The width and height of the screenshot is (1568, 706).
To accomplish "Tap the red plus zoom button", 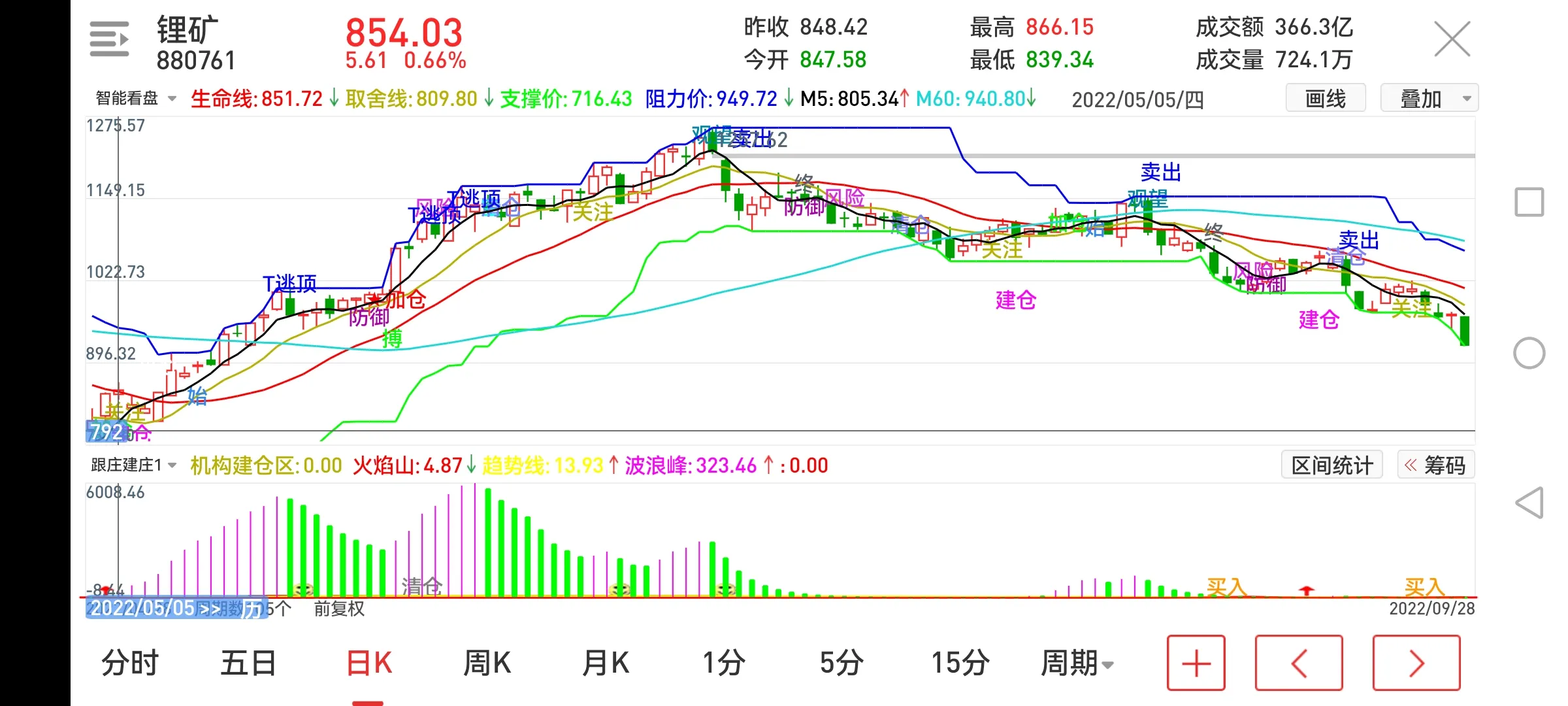I will click(1196, 663).
